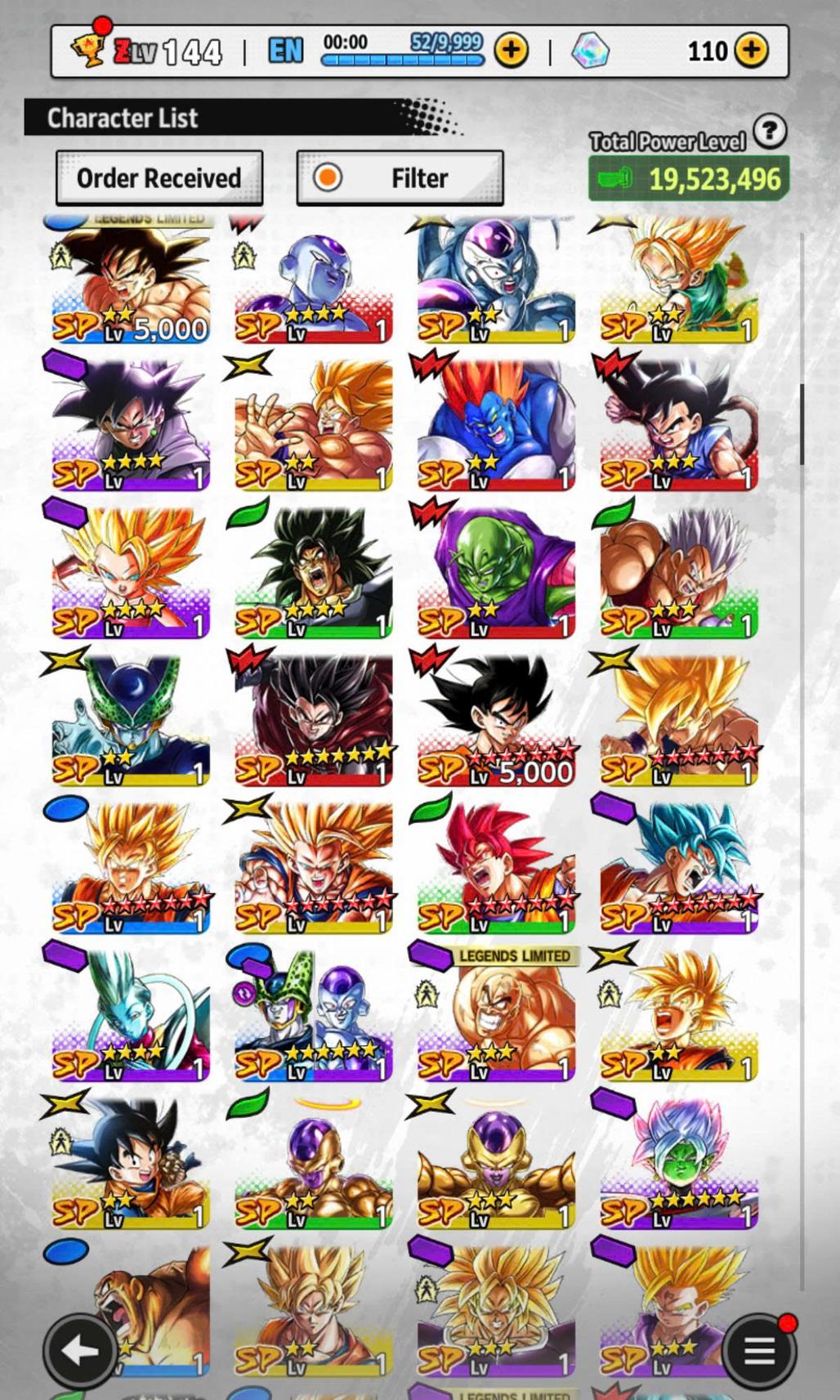Viewport: 840px width, 1400px height.
Task: Open the Filter options
Action: click(400, 178)
